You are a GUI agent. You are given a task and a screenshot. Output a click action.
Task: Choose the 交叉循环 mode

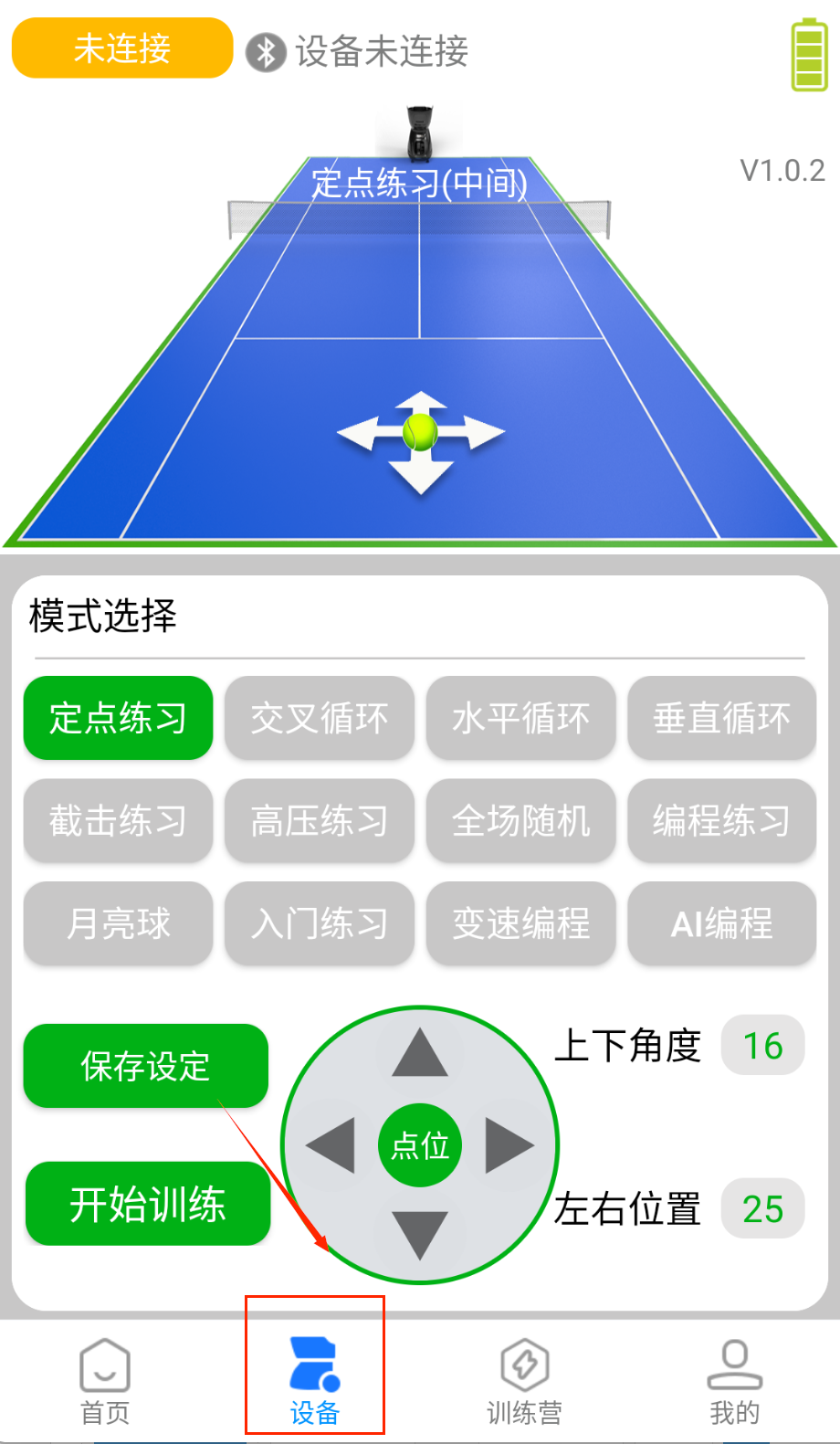pyautogui.click(x=320, y=718)
